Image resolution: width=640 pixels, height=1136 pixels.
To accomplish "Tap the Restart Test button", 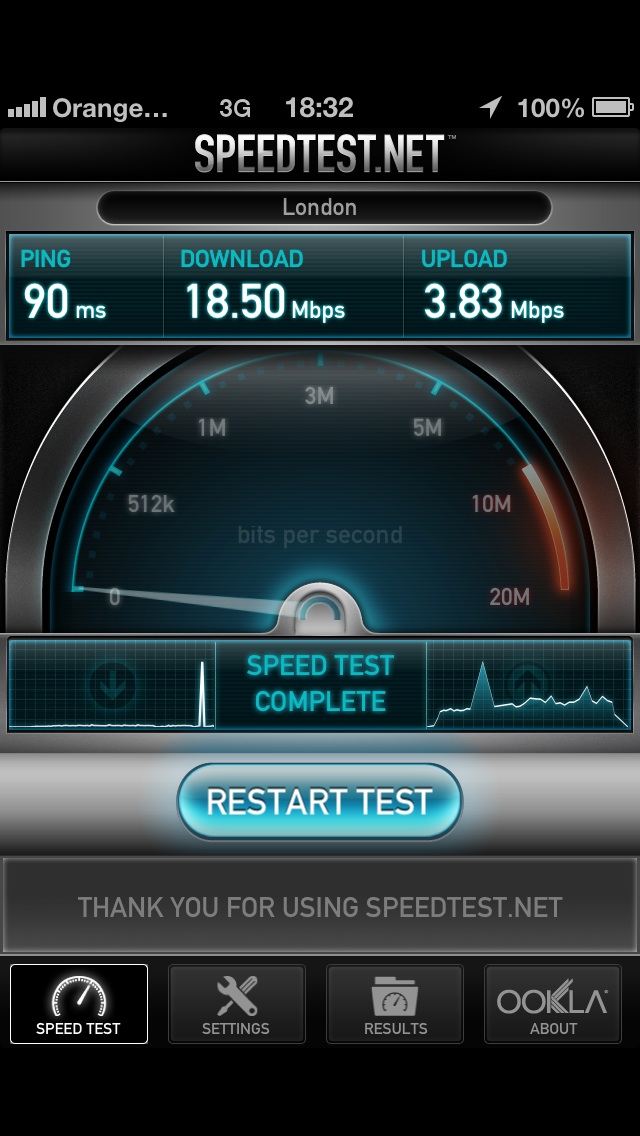I will click(319, 802).
